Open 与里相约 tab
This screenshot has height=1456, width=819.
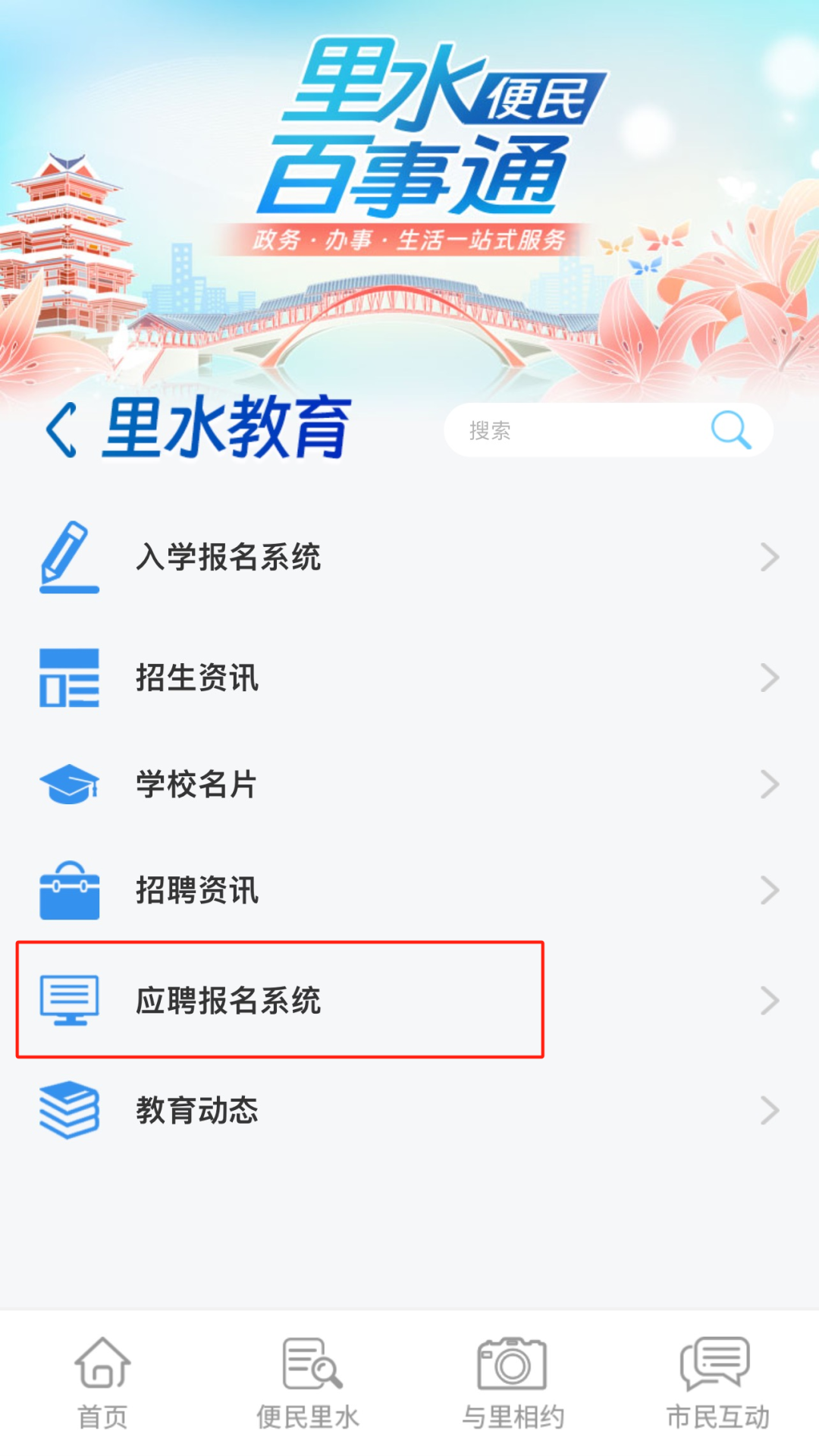[x=513, y=1383]
